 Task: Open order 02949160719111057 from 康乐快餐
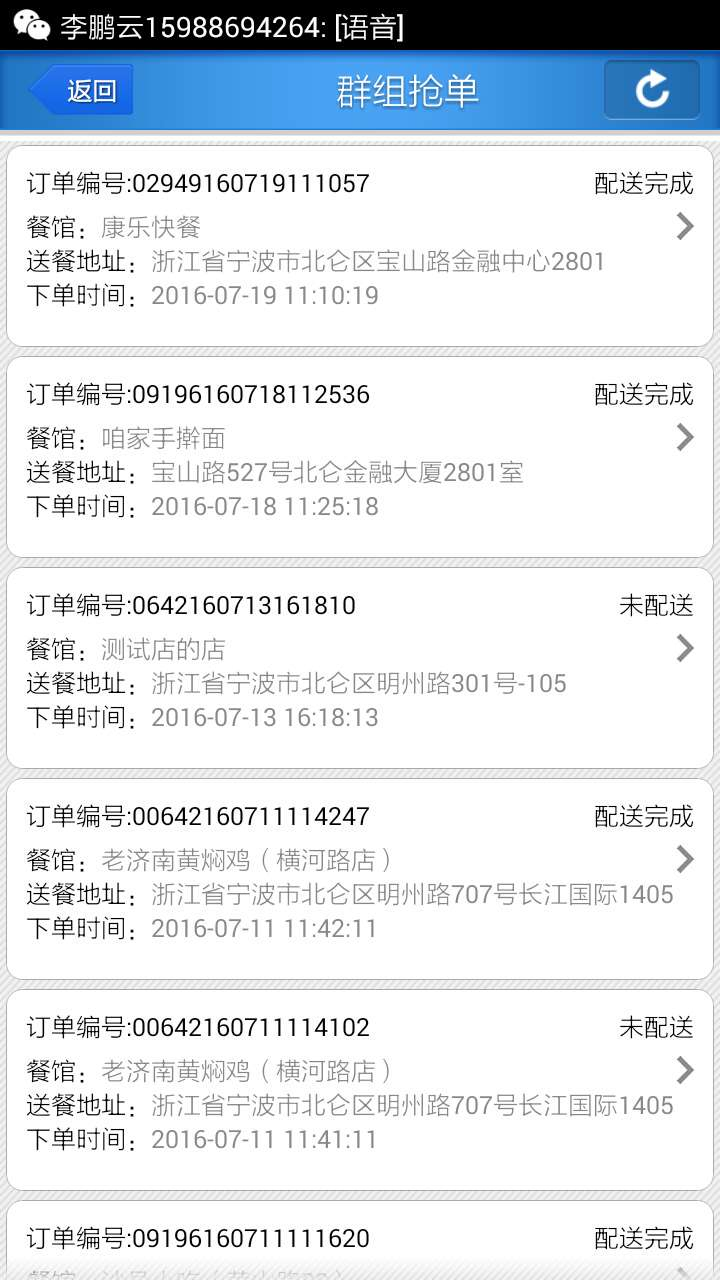(360, 246)
